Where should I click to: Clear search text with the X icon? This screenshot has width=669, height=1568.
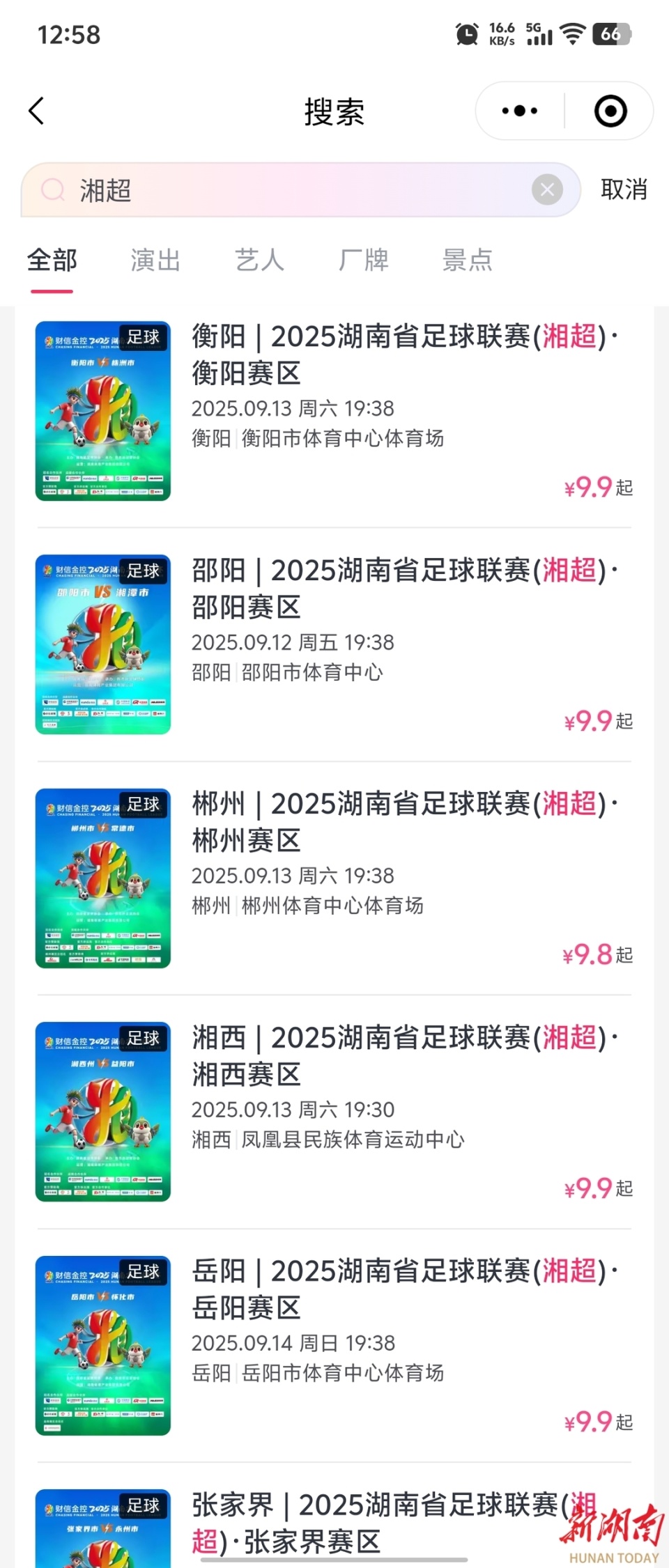[547, 189]
